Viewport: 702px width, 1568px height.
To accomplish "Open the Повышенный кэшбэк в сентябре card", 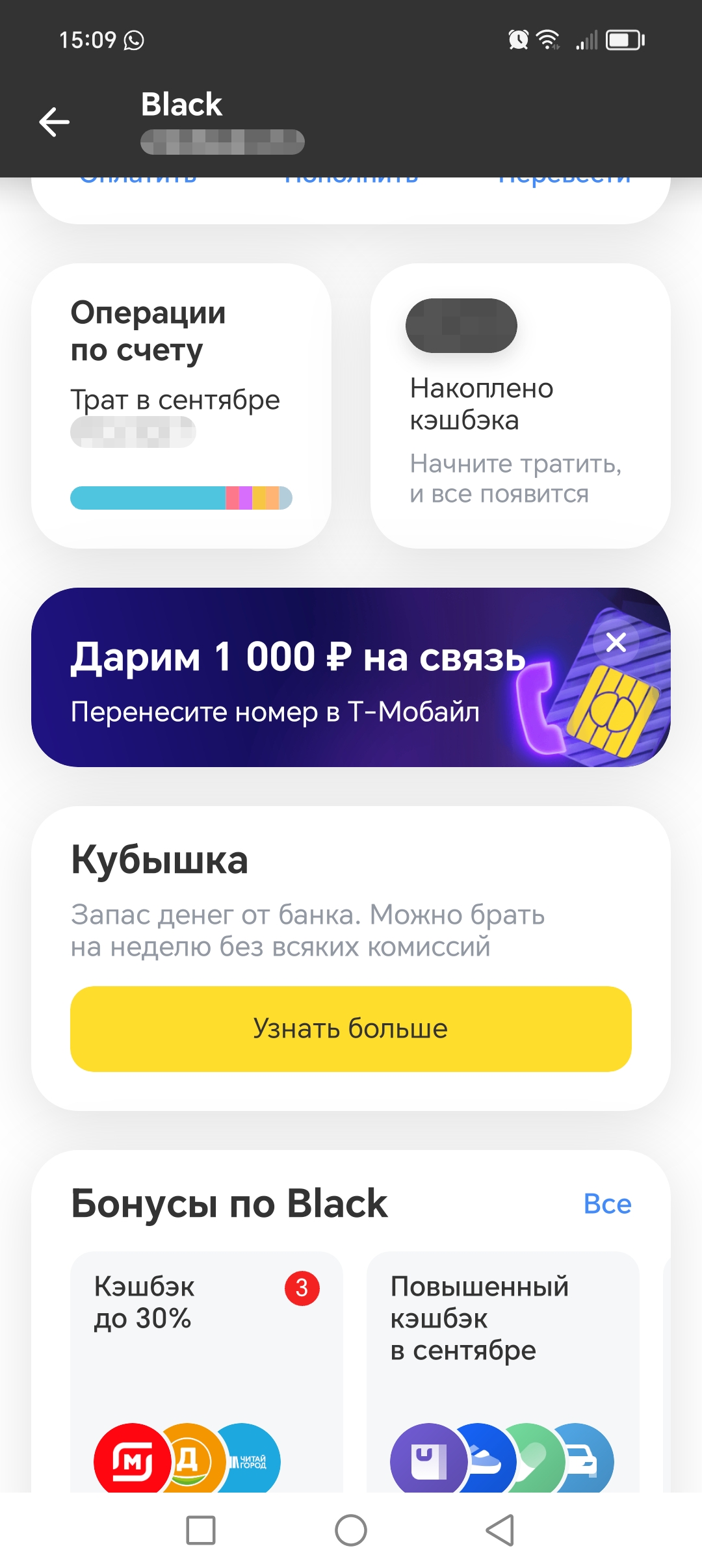I will [502, 1365].
